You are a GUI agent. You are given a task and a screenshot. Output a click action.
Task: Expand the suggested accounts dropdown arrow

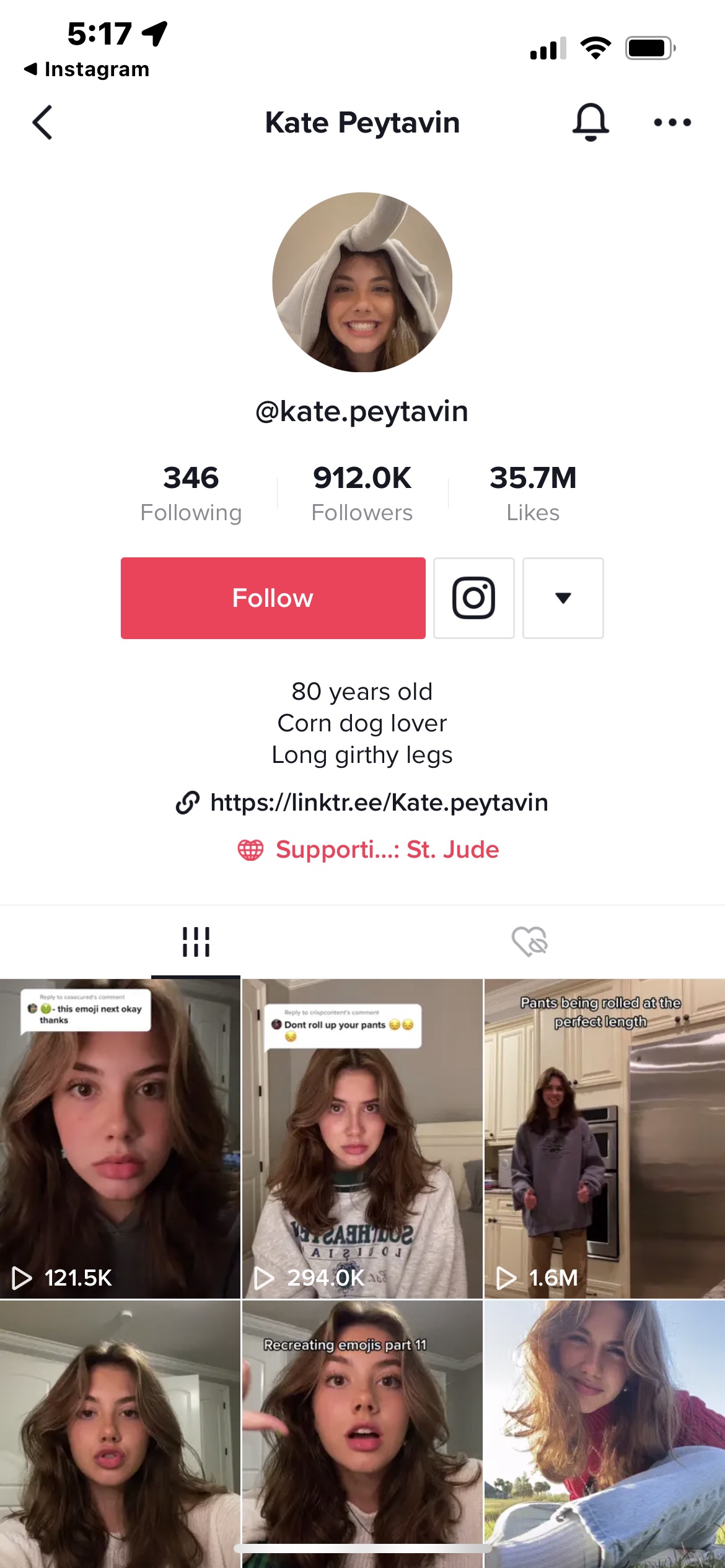563,598
